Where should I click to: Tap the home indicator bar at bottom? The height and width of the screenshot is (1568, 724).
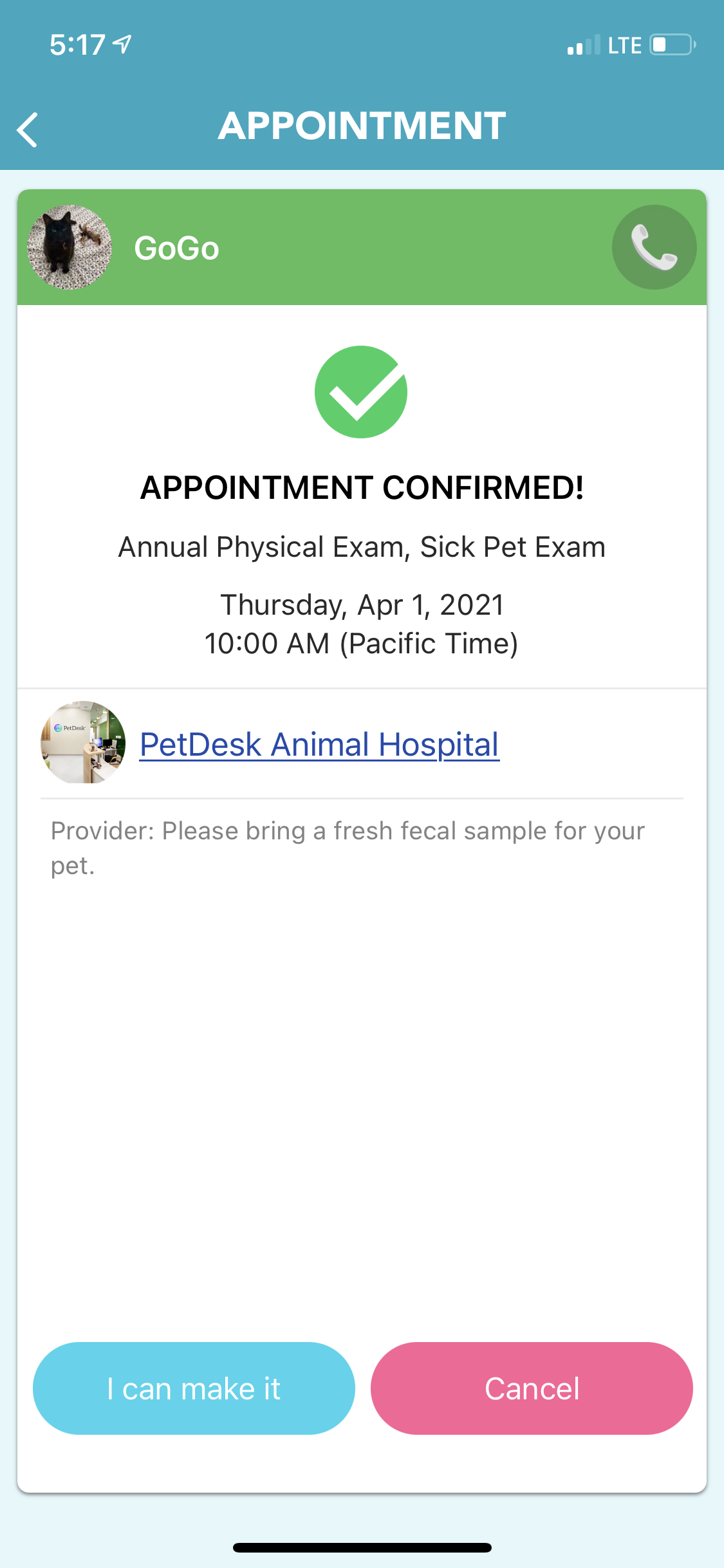click(x=362, y=1547)
